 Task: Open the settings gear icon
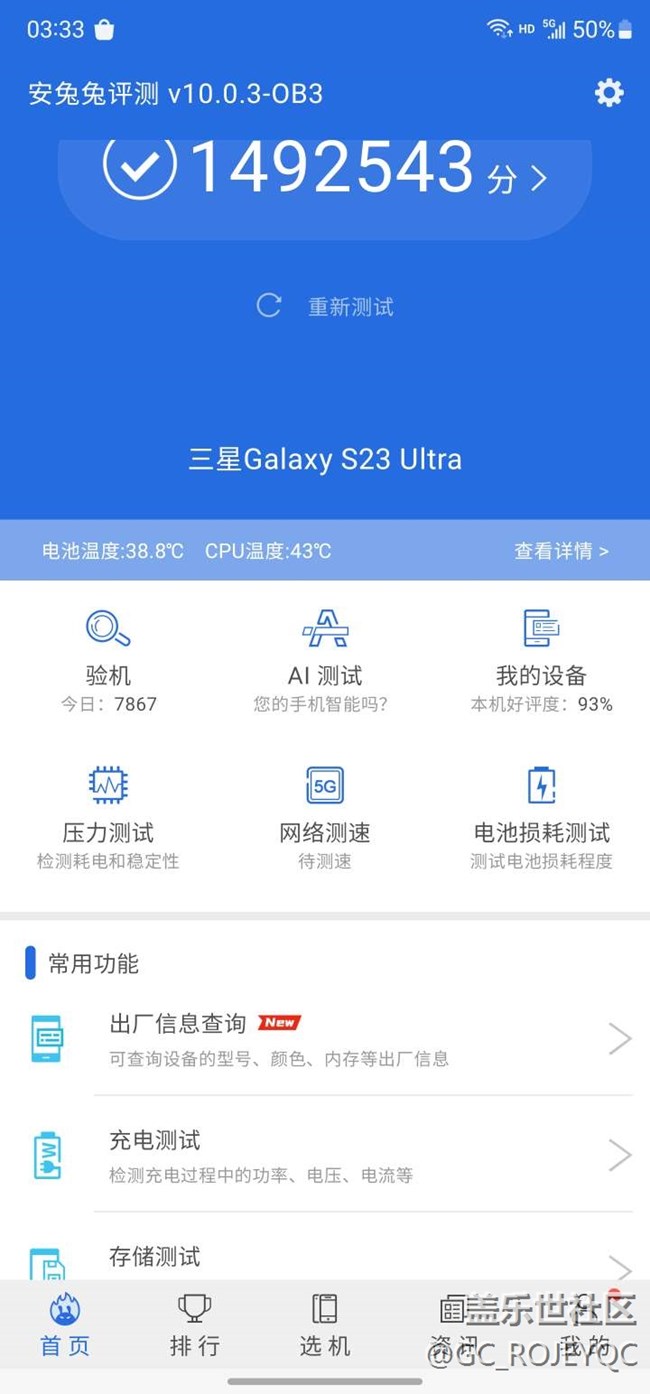(608, 93)
